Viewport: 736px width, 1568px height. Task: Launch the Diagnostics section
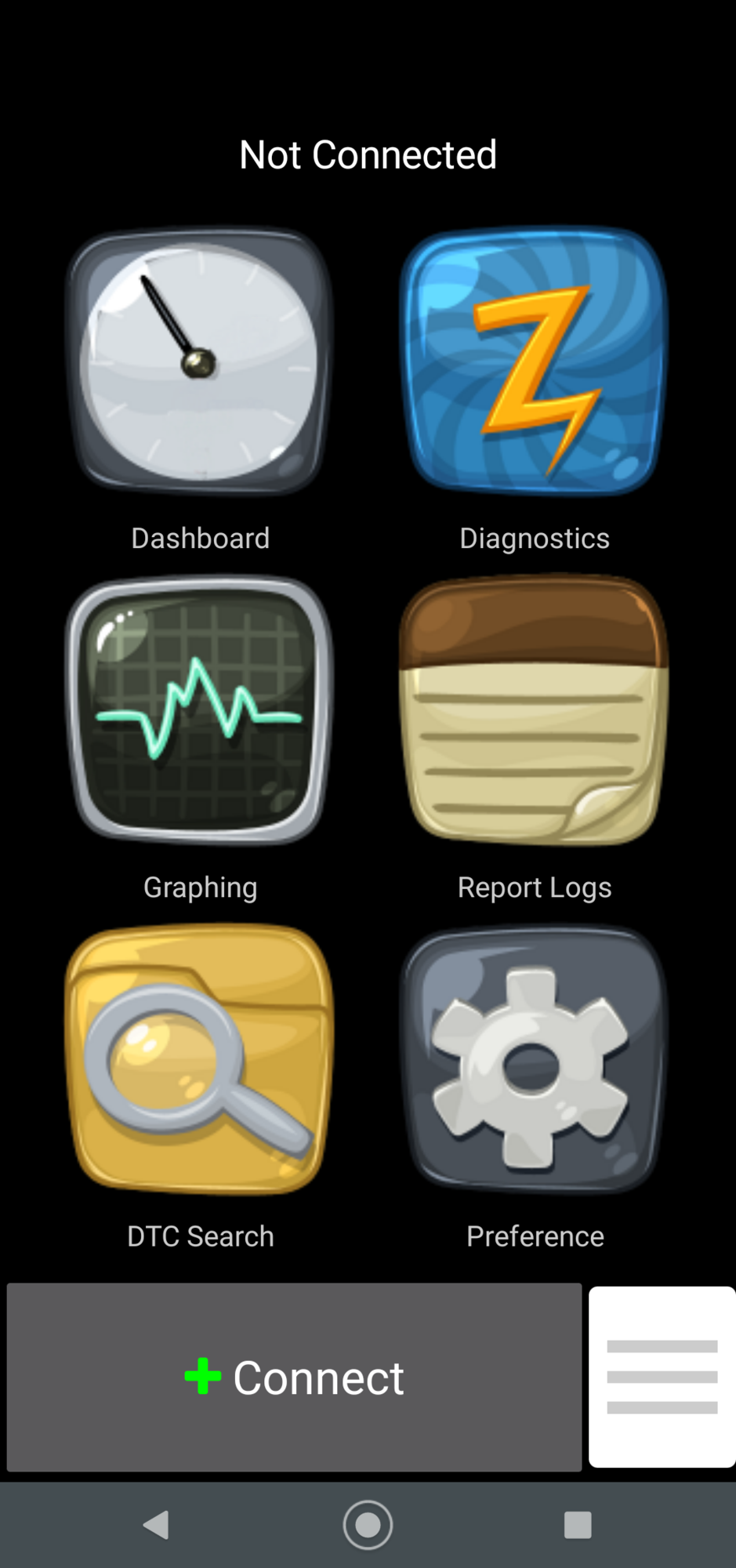coord(534,362)
